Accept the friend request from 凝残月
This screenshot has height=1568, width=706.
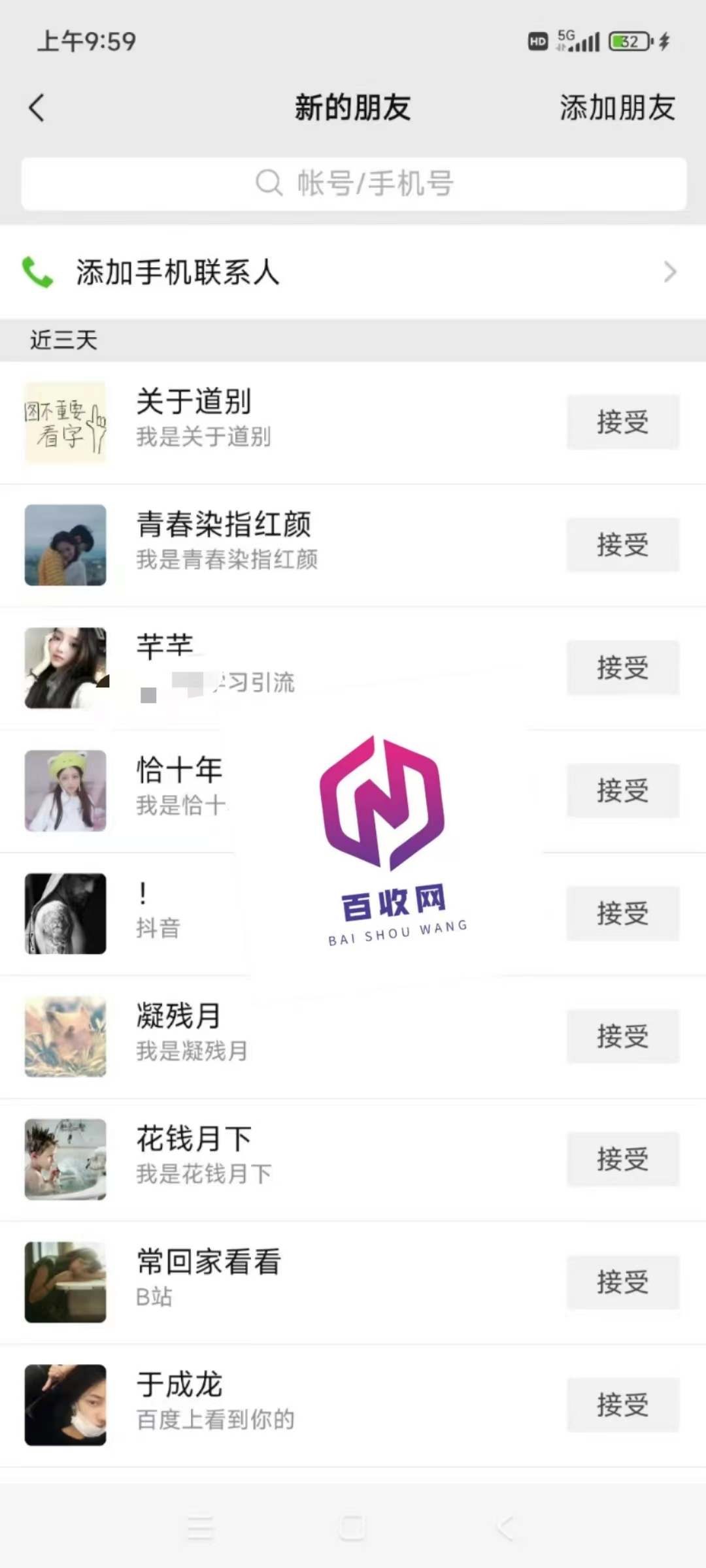(x=622, y=1036)
